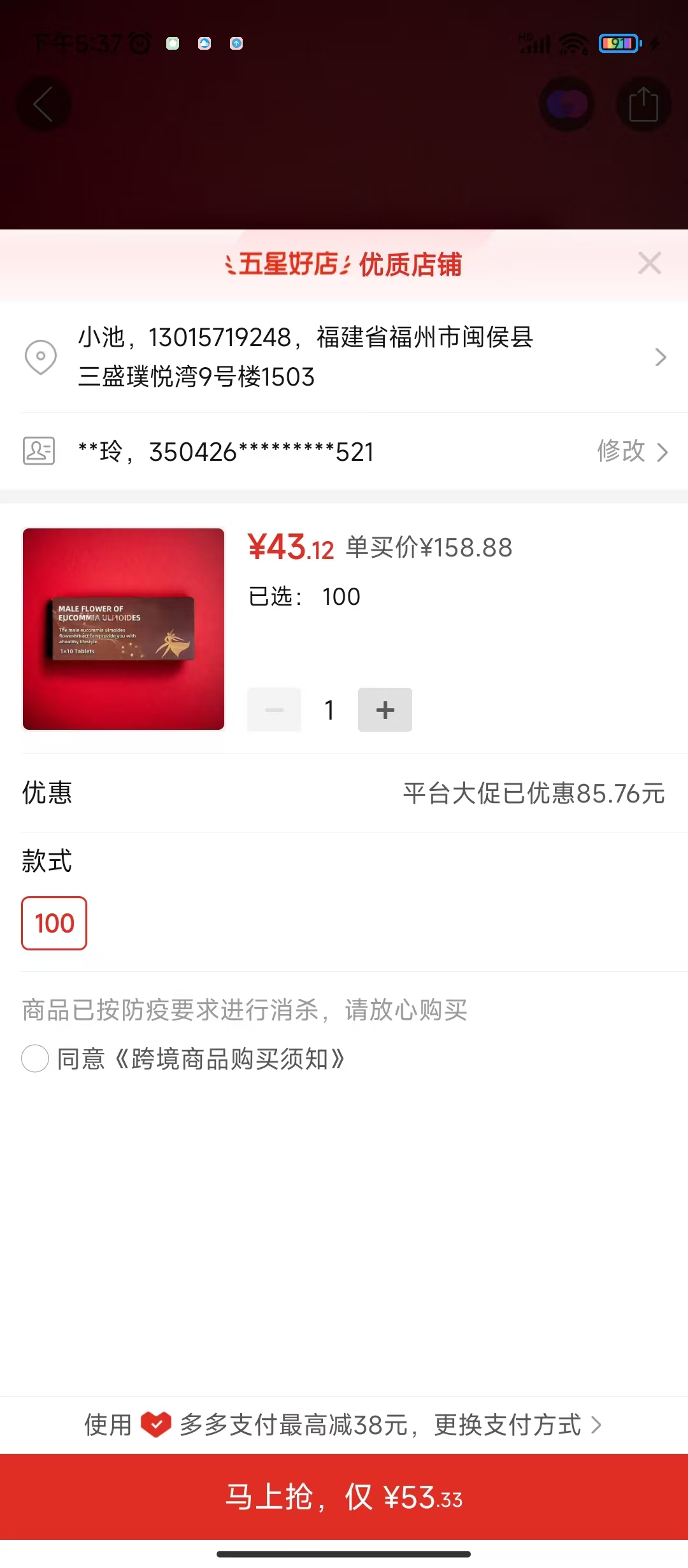688x1568 pixels.
Task: Tap 修改 to edit ID information
Action: point(631,451)
